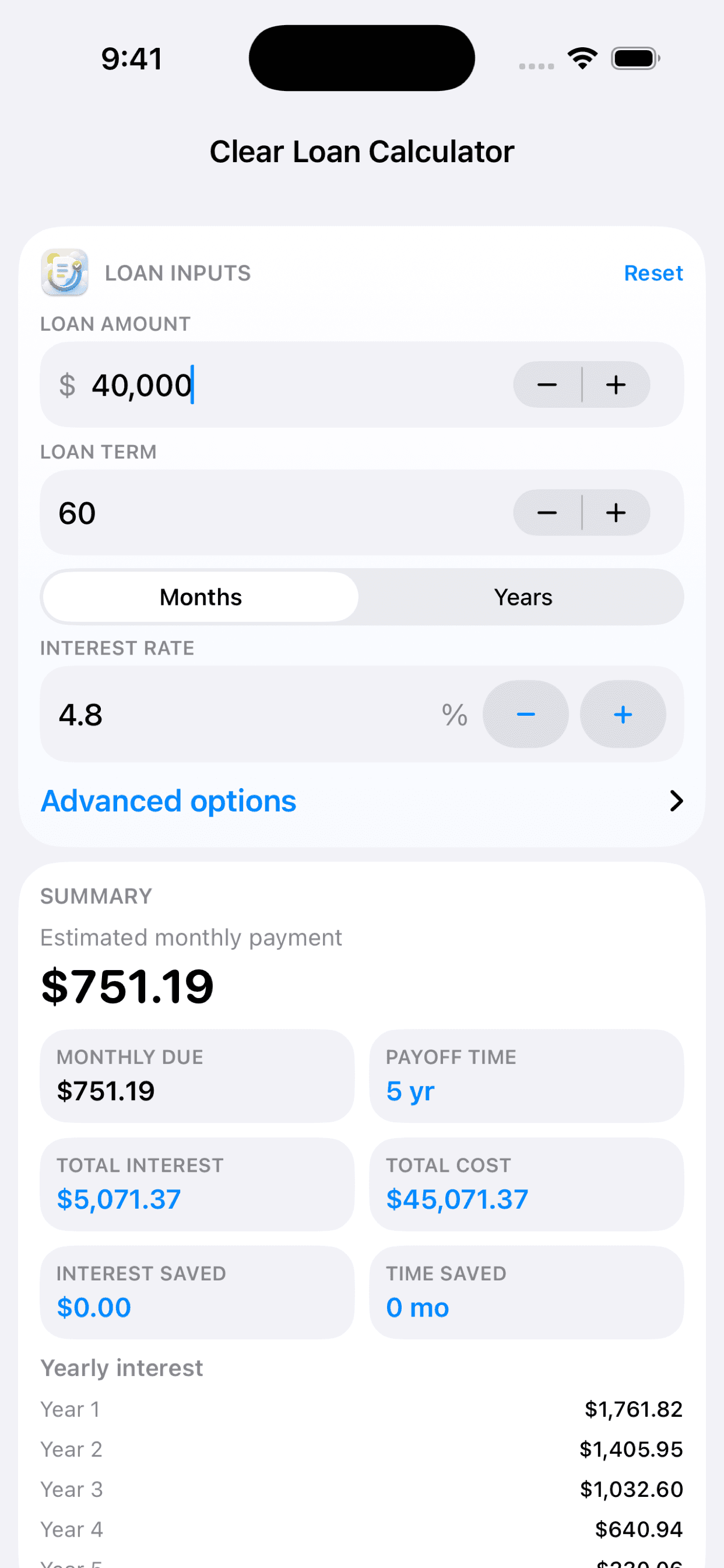724x1568 pixels.
Task: Reset all loan inputs
Action: coord(653,274)
